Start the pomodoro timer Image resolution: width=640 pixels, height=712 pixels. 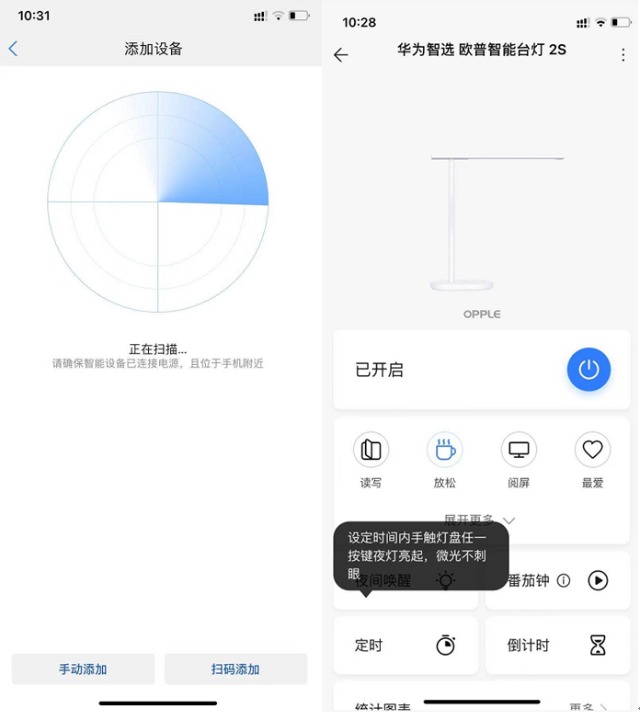tap(598, 580)
